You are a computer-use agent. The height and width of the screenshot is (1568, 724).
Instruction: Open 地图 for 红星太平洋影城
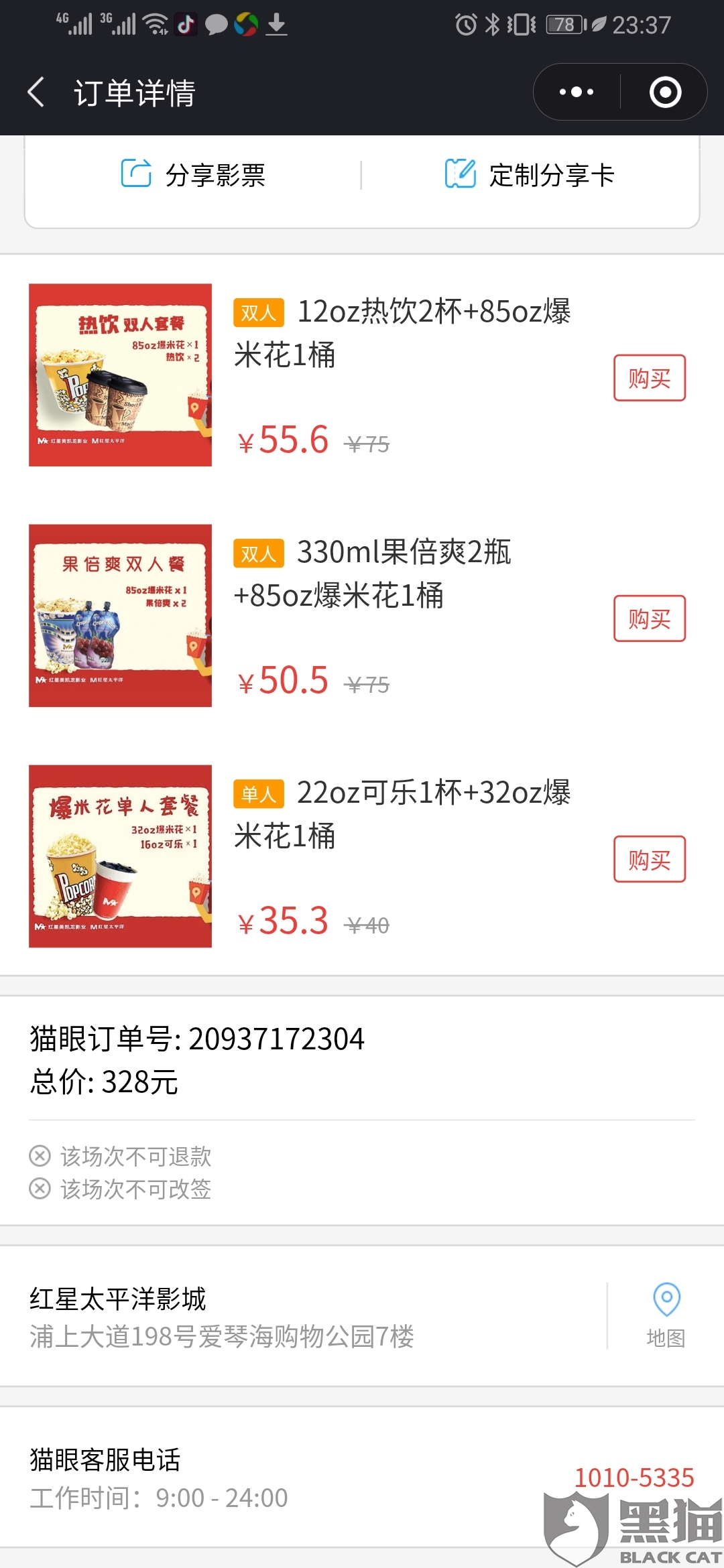pos(666,1315)
